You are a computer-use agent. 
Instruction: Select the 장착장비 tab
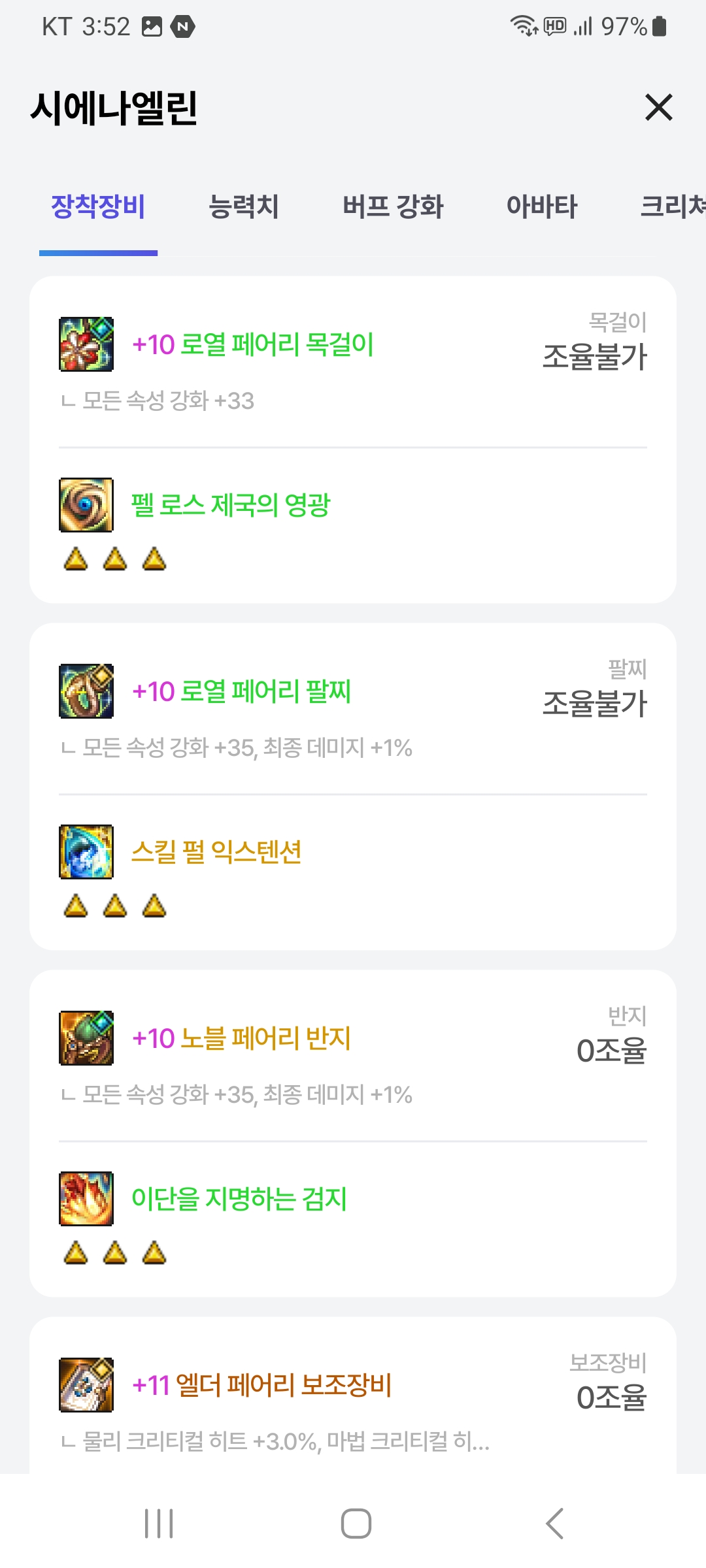tap(98, 206)
